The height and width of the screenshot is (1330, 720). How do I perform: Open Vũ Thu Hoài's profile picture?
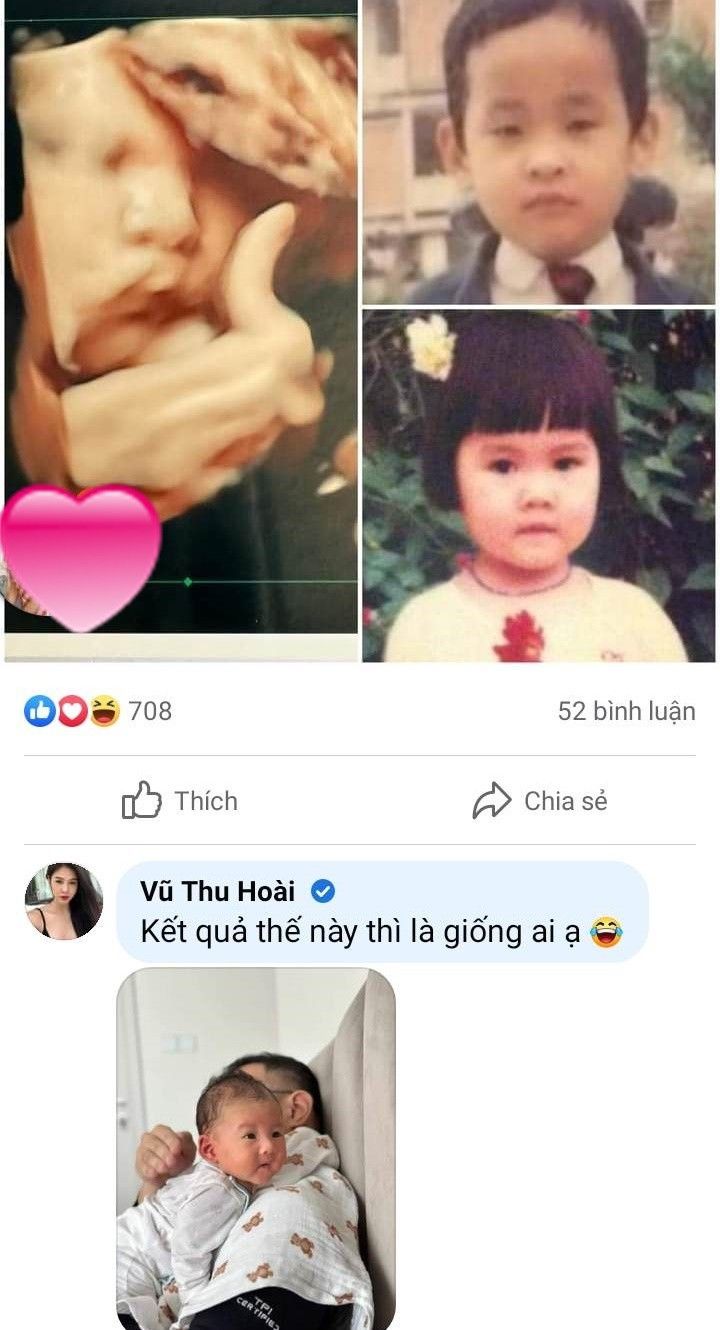click(x=64, y=901)
